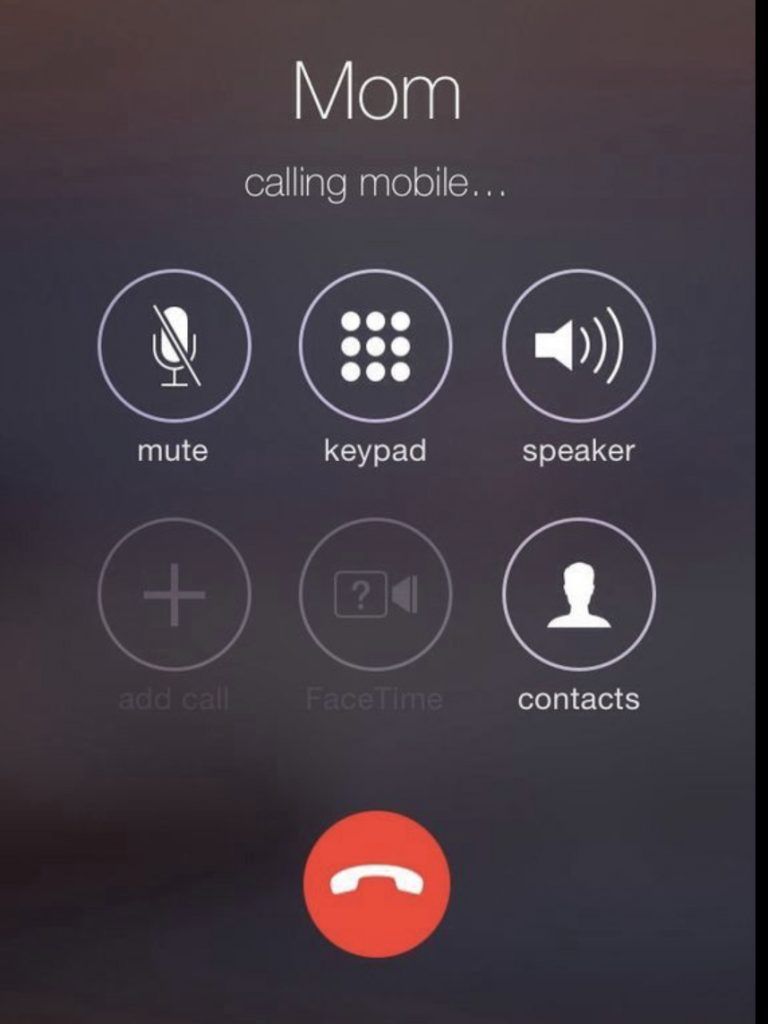Open the dial keypad
Screen dimensions: 768x1024
pyautogui.click(x=376, y=346)
